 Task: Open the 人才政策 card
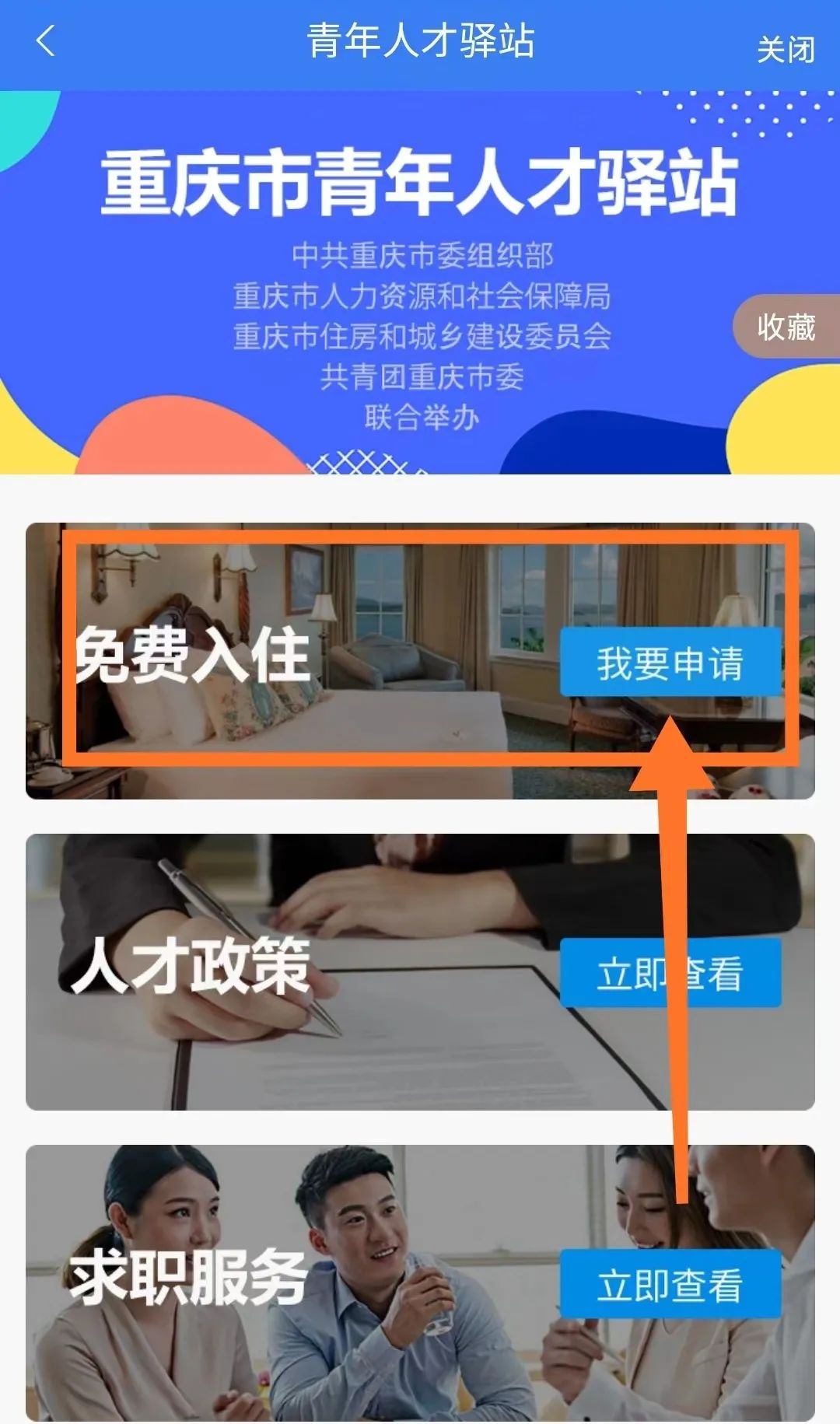click(311, 972)
